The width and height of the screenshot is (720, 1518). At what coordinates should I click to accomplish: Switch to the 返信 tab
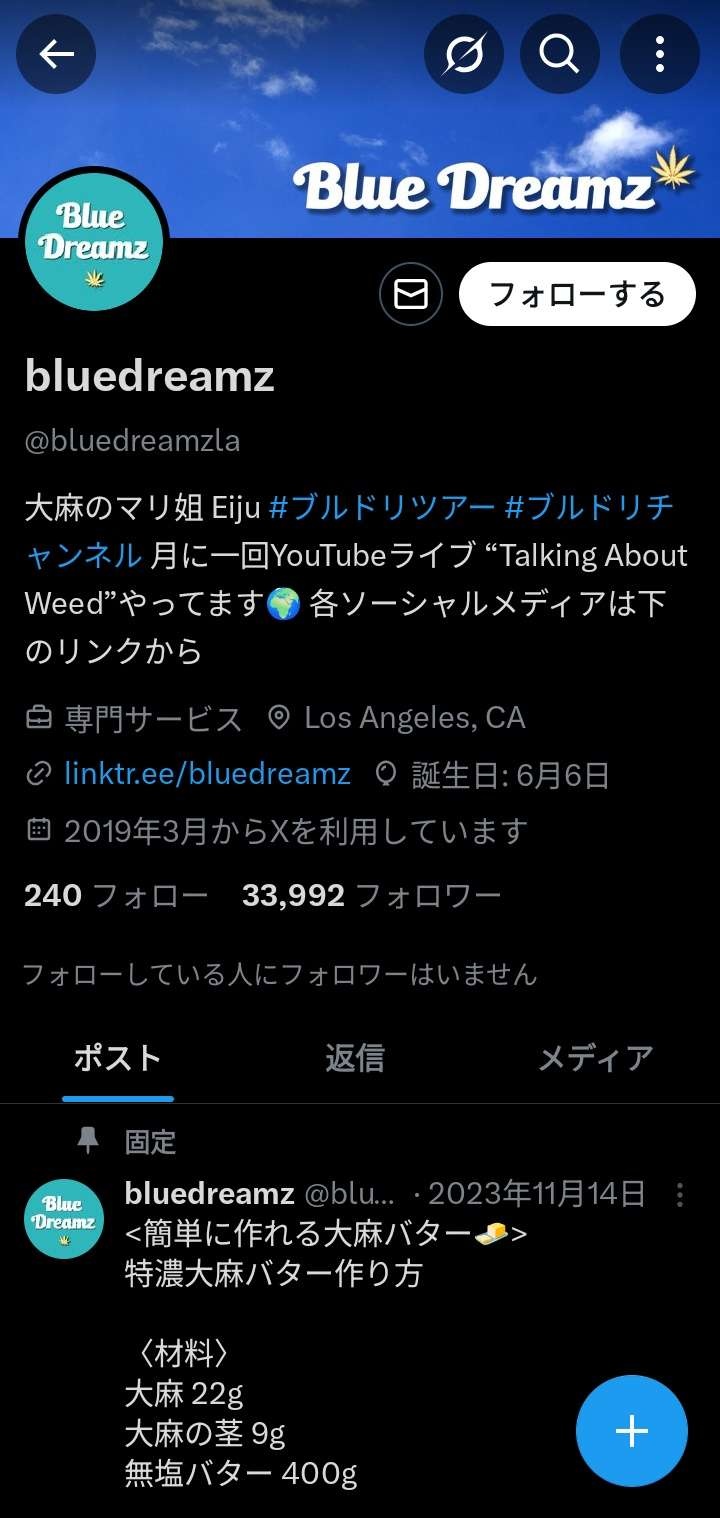[354, 1058]
